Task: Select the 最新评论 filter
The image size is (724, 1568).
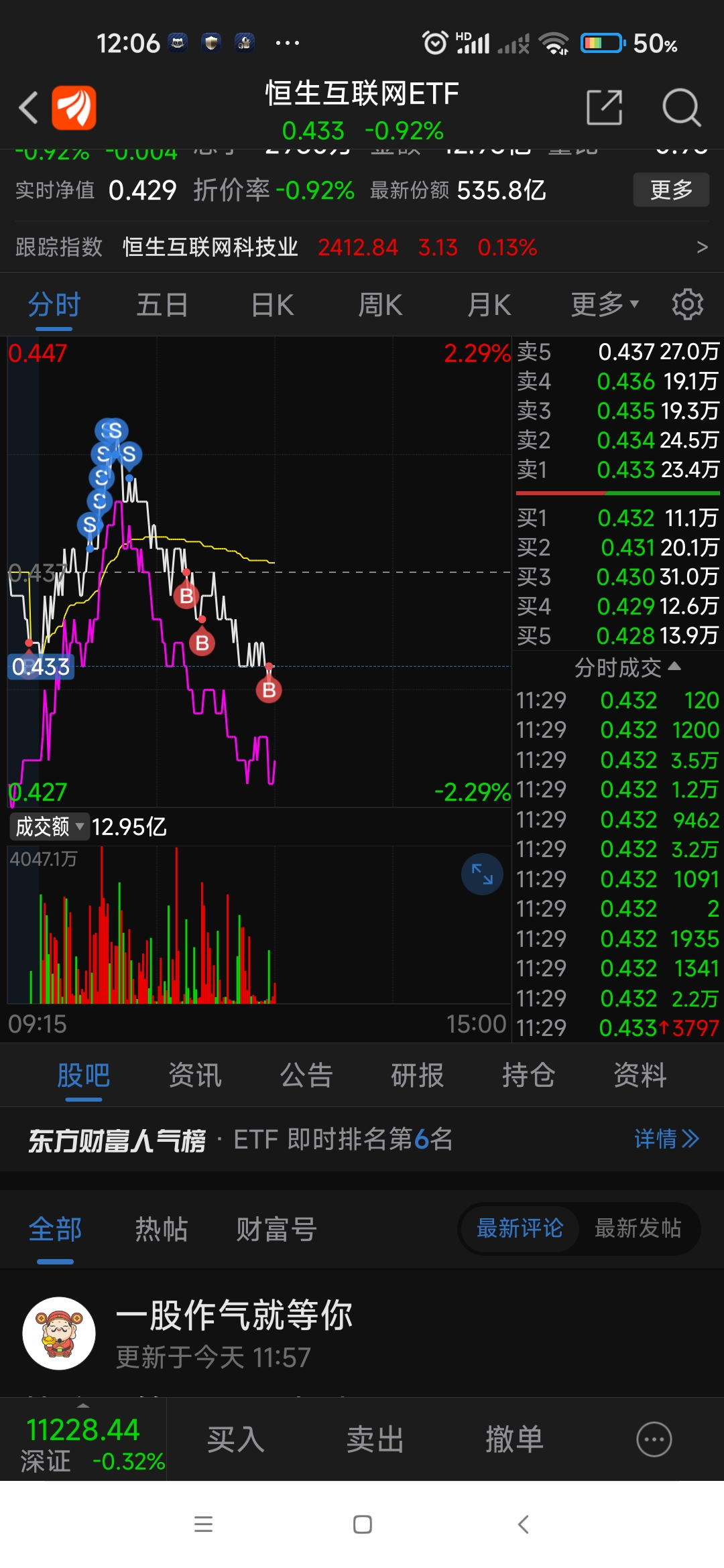Action: point(518,1229)
